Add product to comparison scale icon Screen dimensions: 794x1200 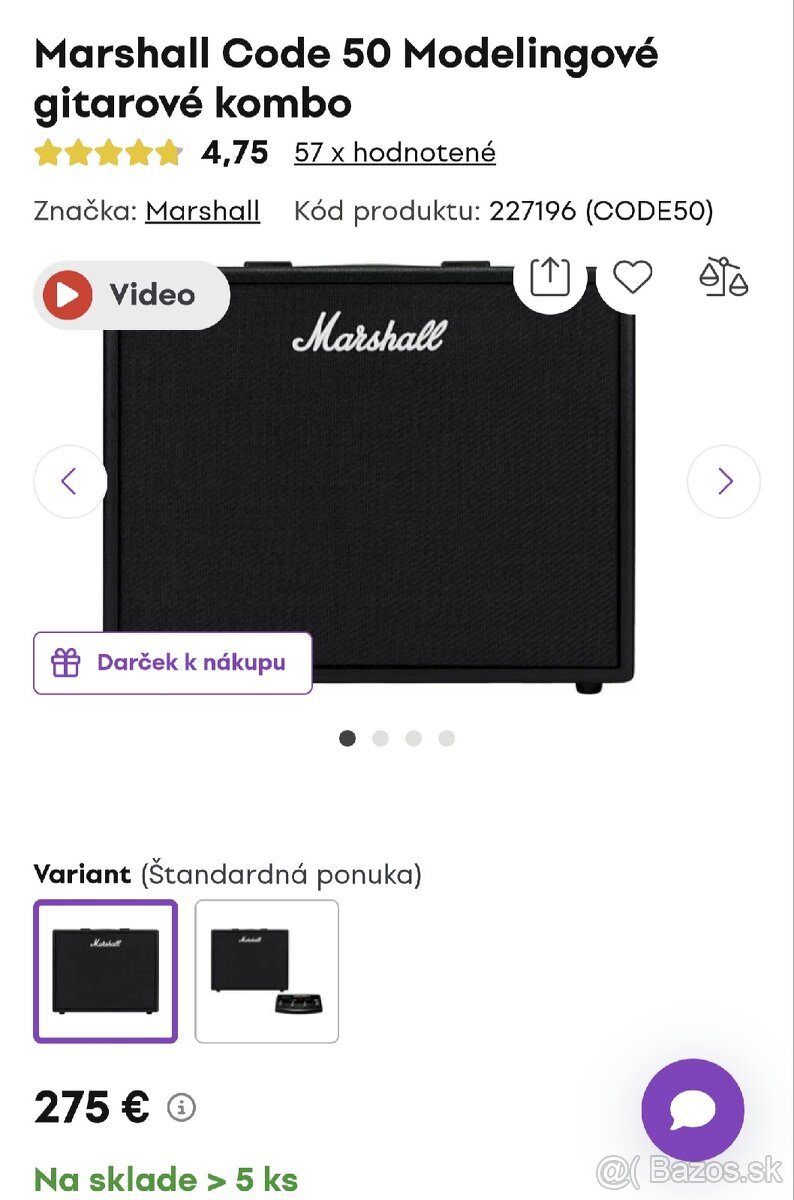[x=725, y=278]
